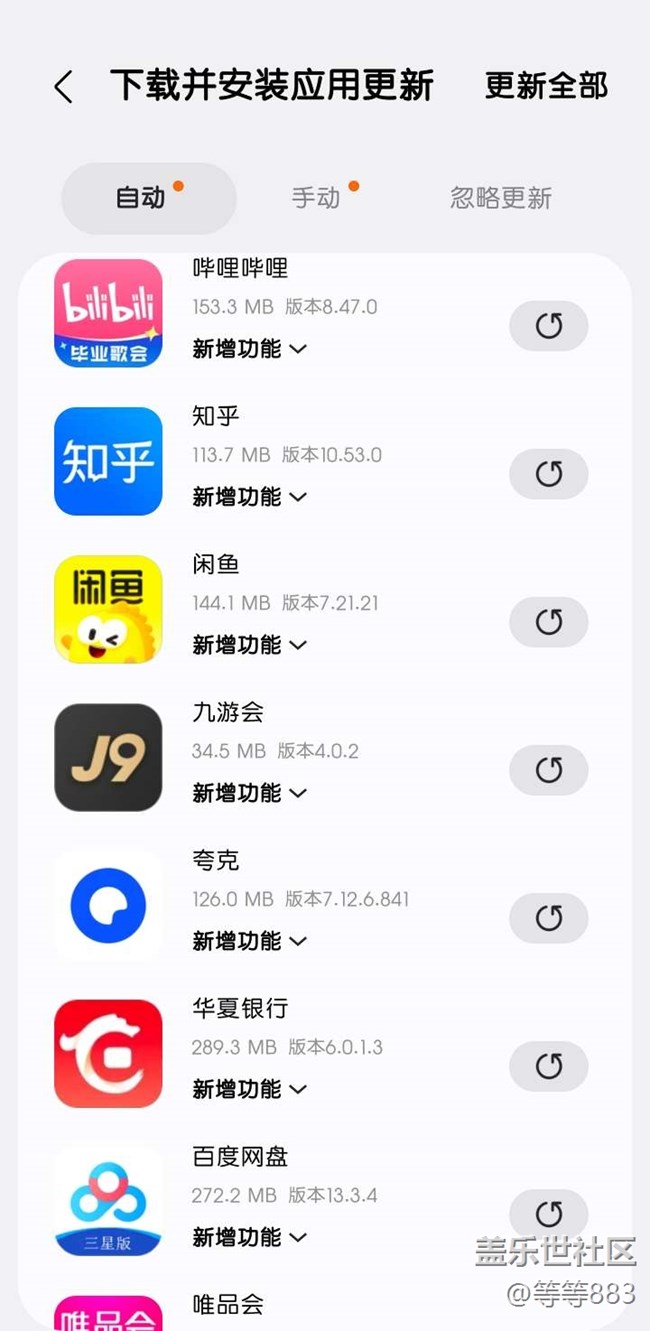The image size is (650, 1331).
Task: Update the 知乎 app
Action: click(549, 474)
